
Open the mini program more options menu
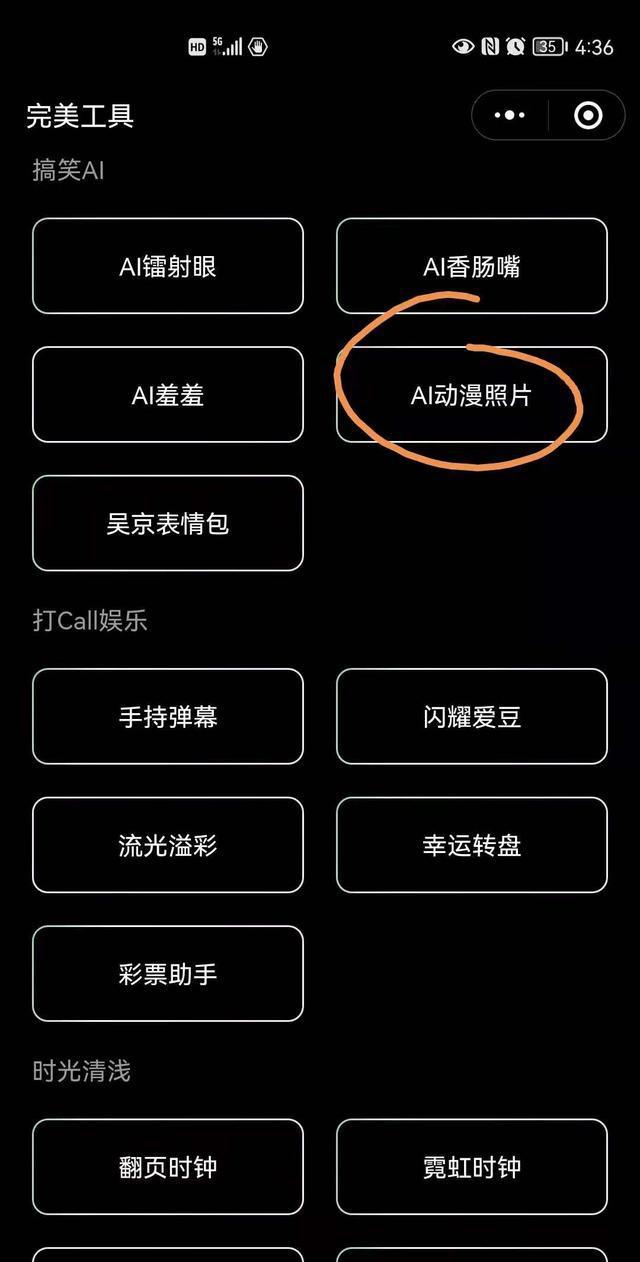tap(510, 116)
